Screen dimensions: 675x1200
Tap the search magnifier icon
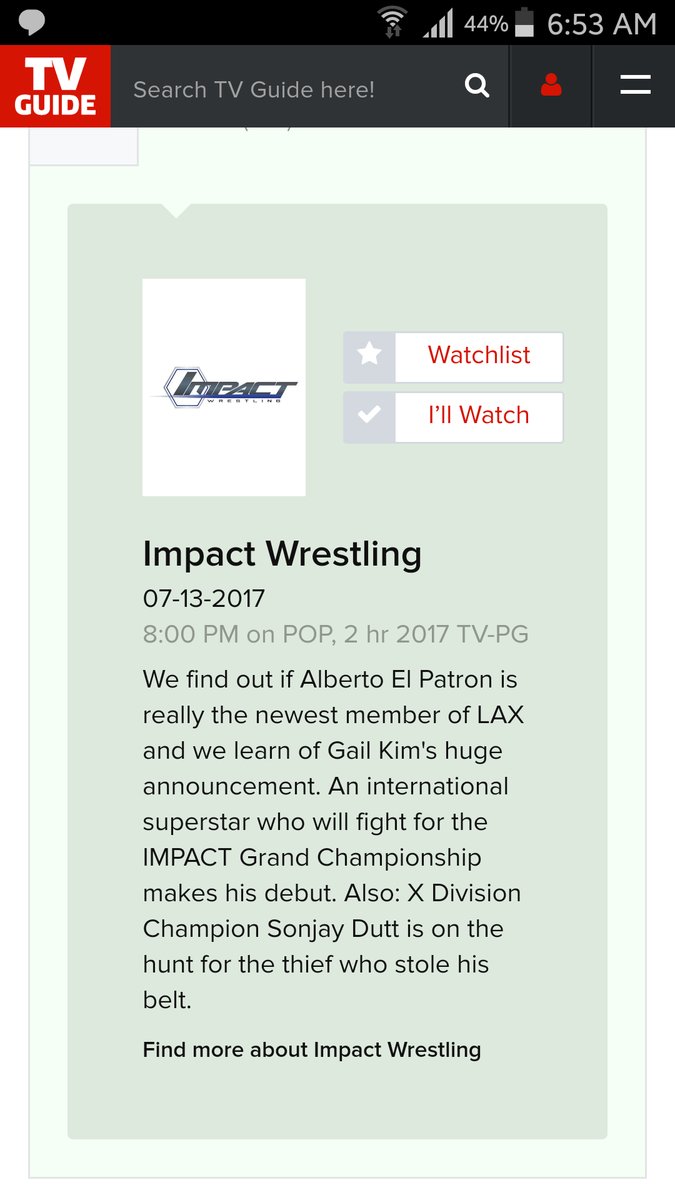coord(477,87)
